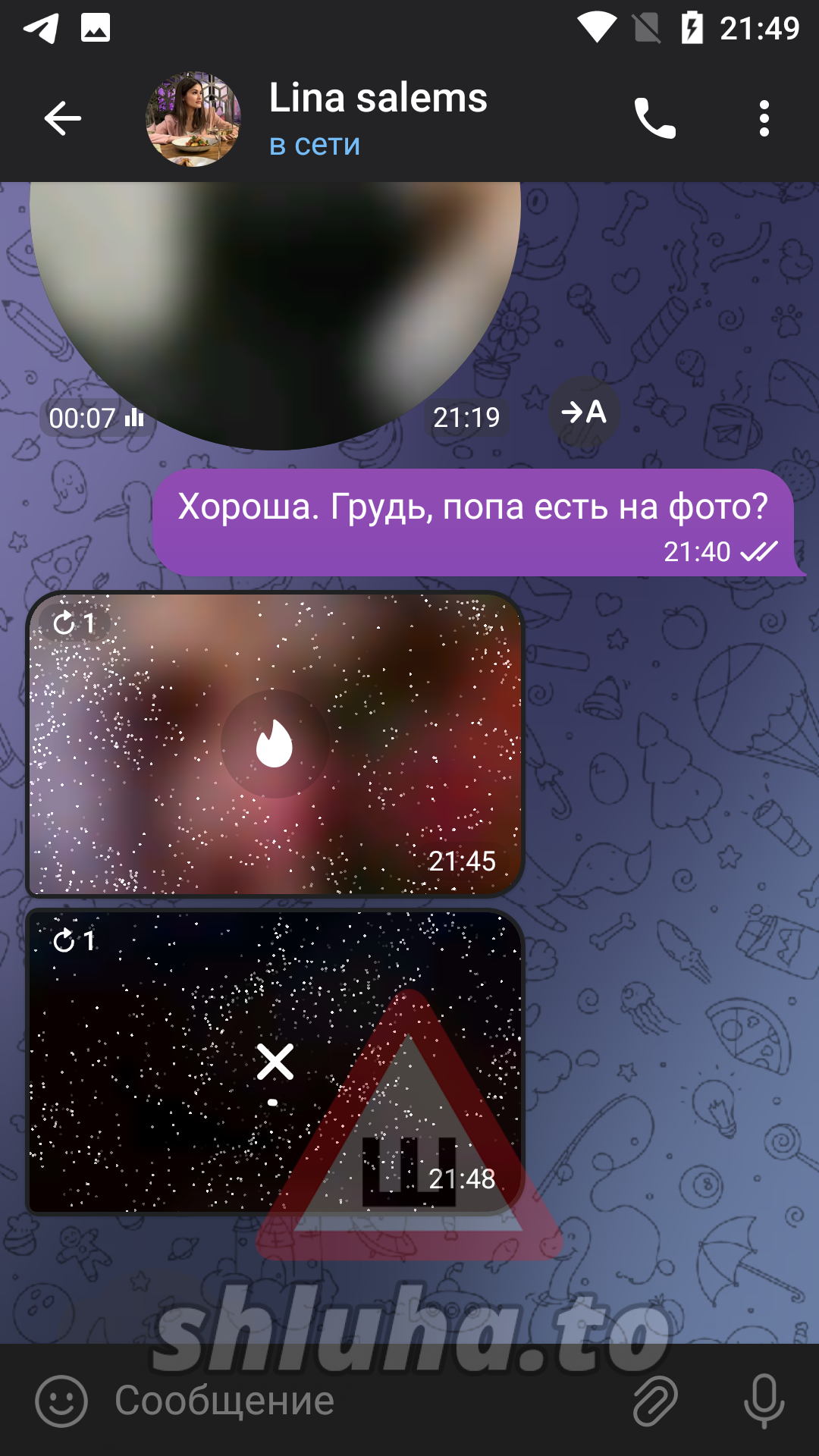Open the self-destructing photo sent at 21:45

pyautogui.click(x=275, y=744)
